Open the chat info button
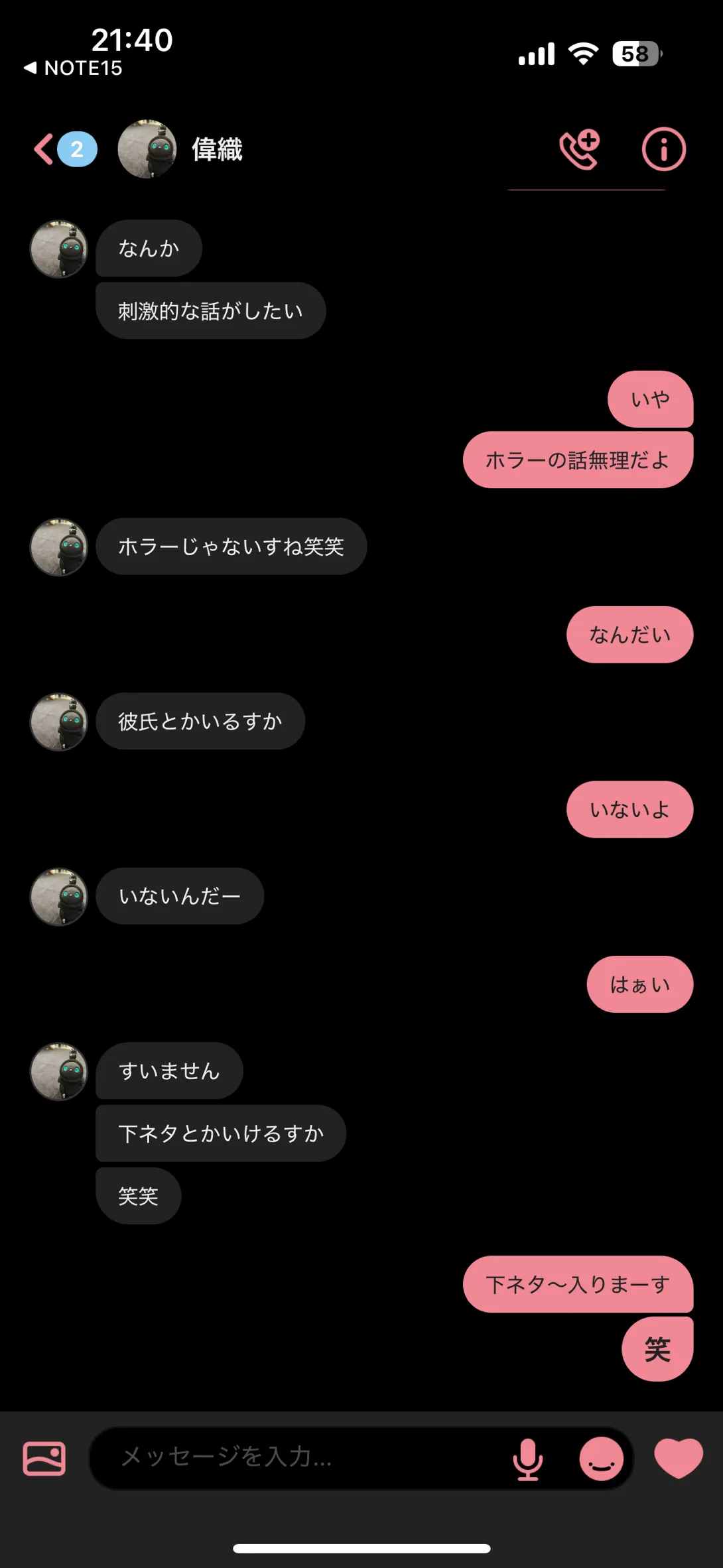The width and height of the screenshot is (723, 1568). [663, 149]
